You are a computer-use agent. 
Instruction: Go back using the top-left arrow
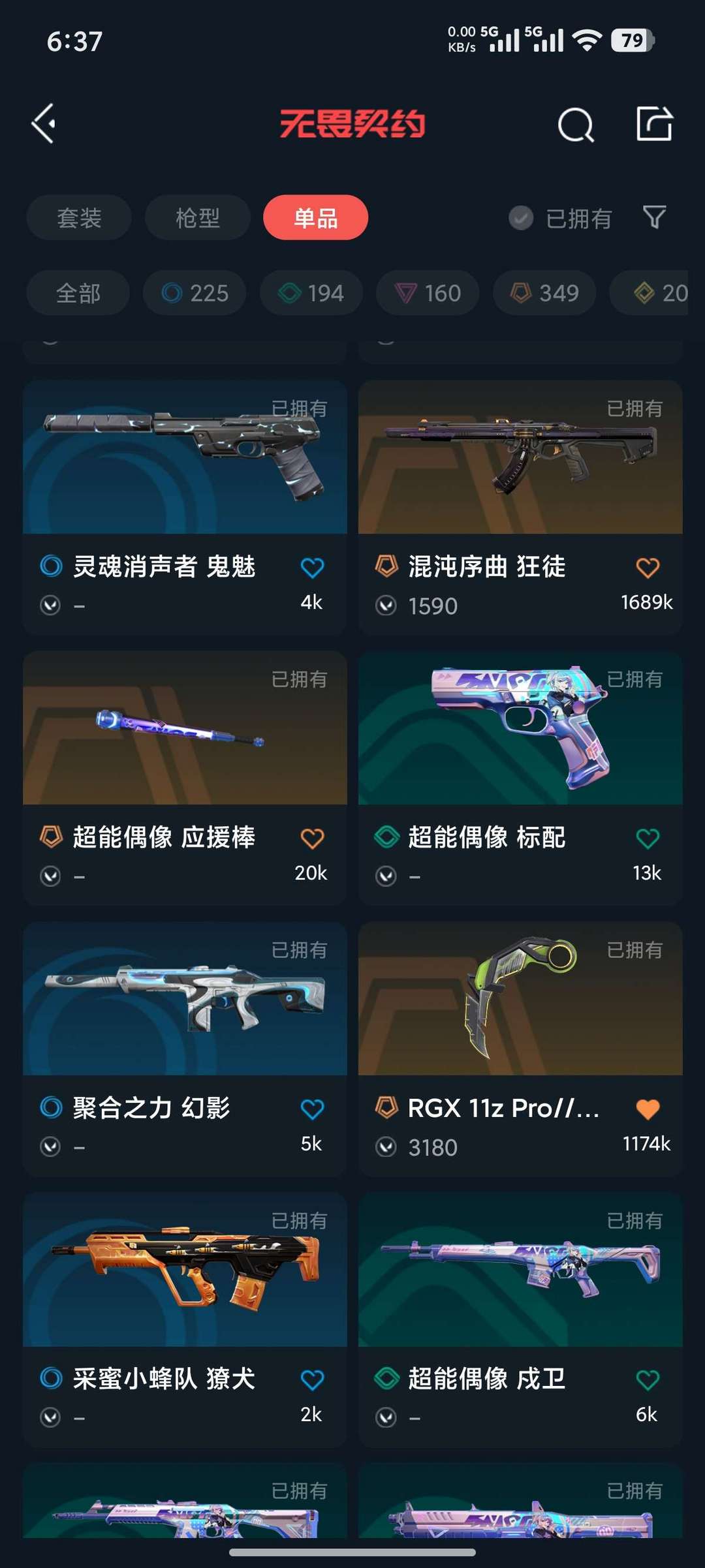(x=44, y=123)
